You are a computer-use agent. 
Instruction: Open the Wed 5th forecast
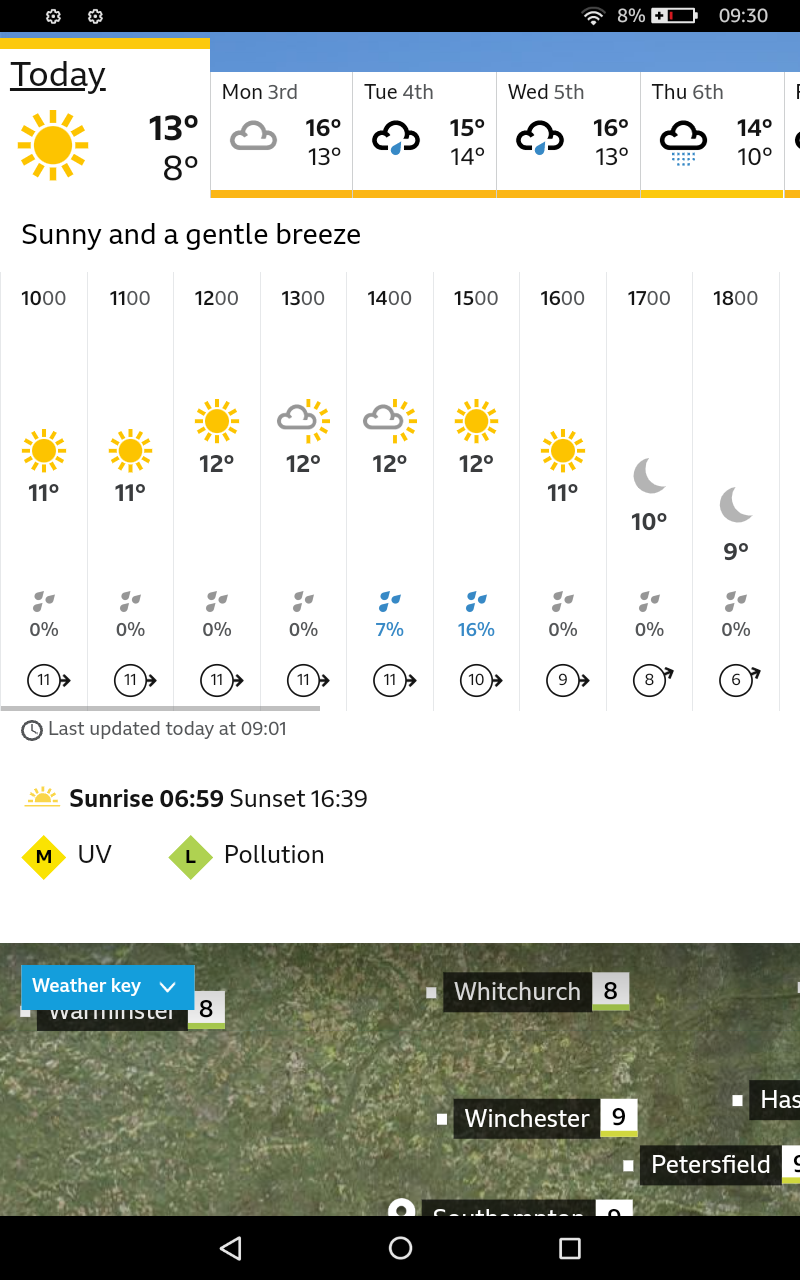click(x=568, y=135)
